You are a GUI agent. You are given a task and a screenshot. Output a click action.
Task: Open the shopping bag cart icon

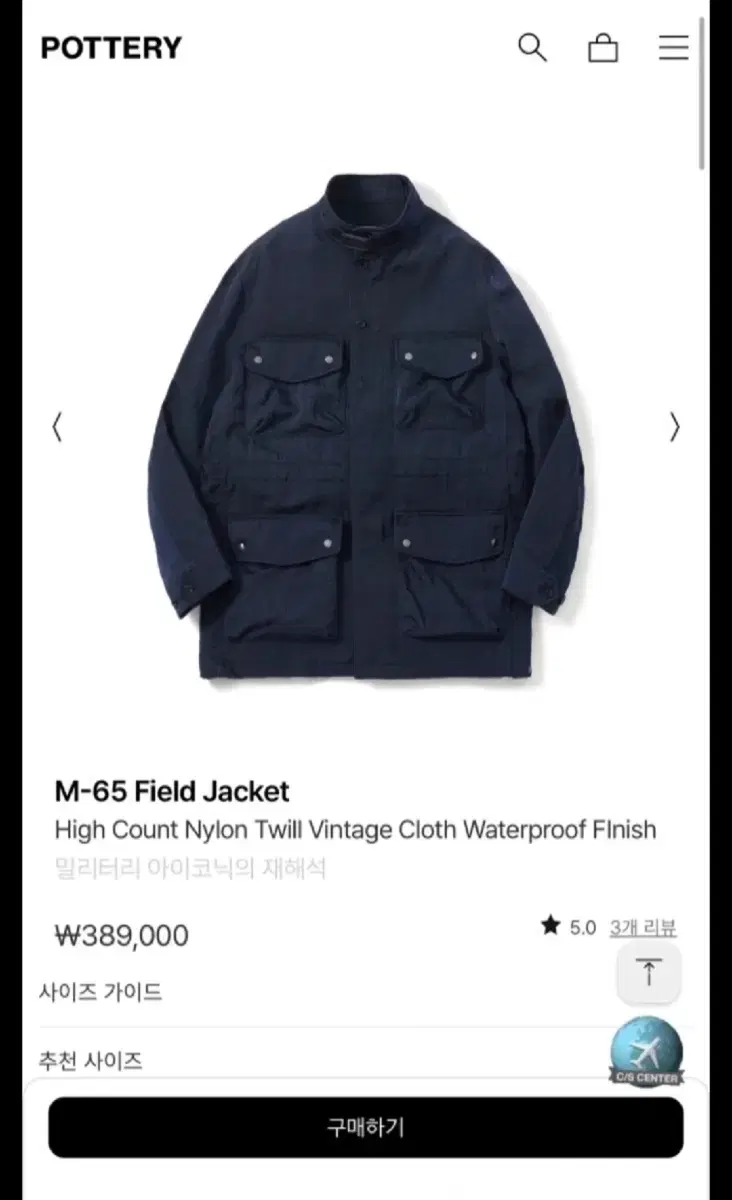click(603, 48)
